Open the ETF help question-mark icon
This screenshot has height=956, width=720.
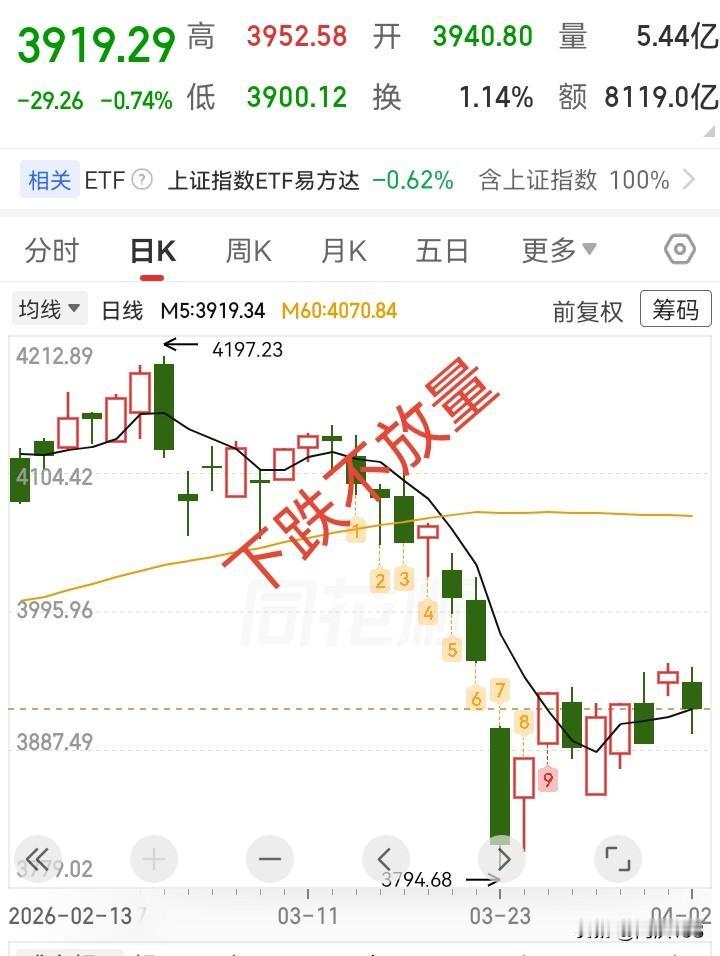(x=143, y=180)
